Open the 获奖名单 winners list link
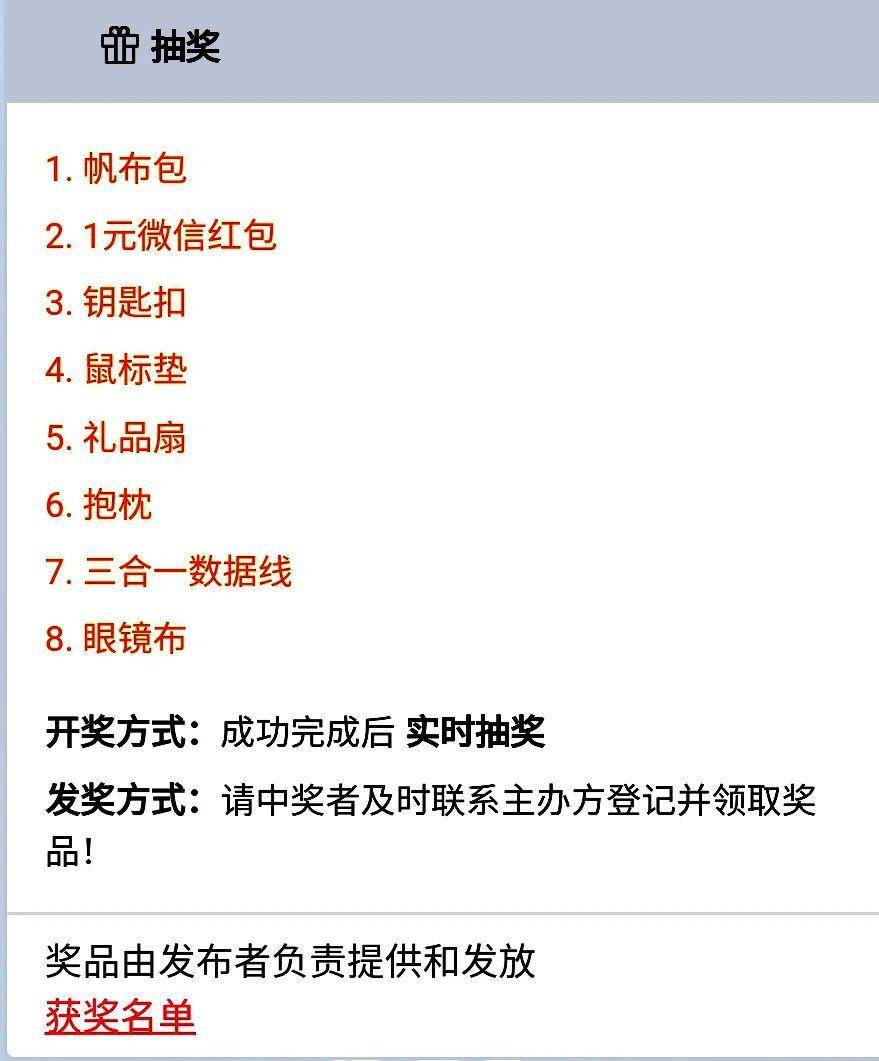This screenshot has height=1061, width=879. tap(120, 1017)
